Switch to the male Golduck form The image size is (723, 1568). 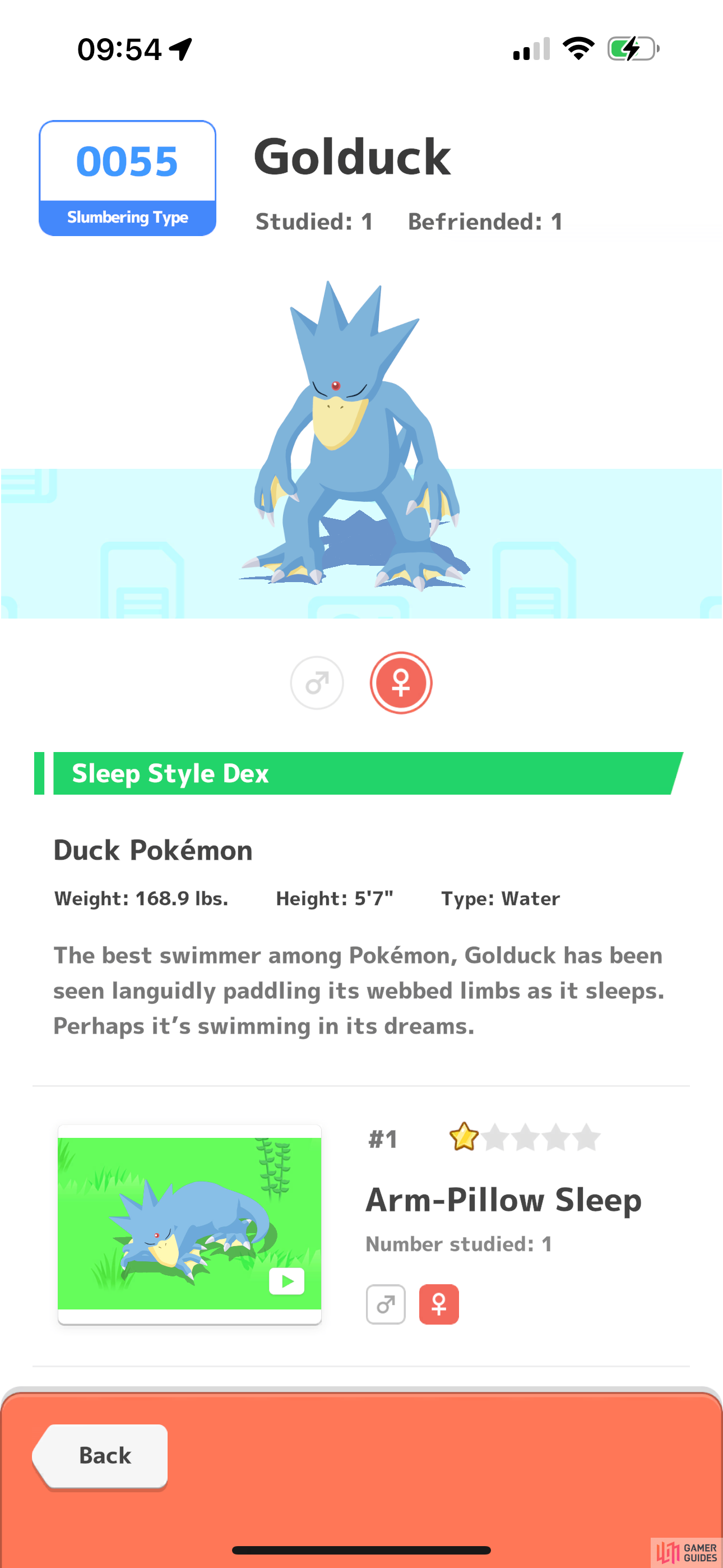coord(317,682)
